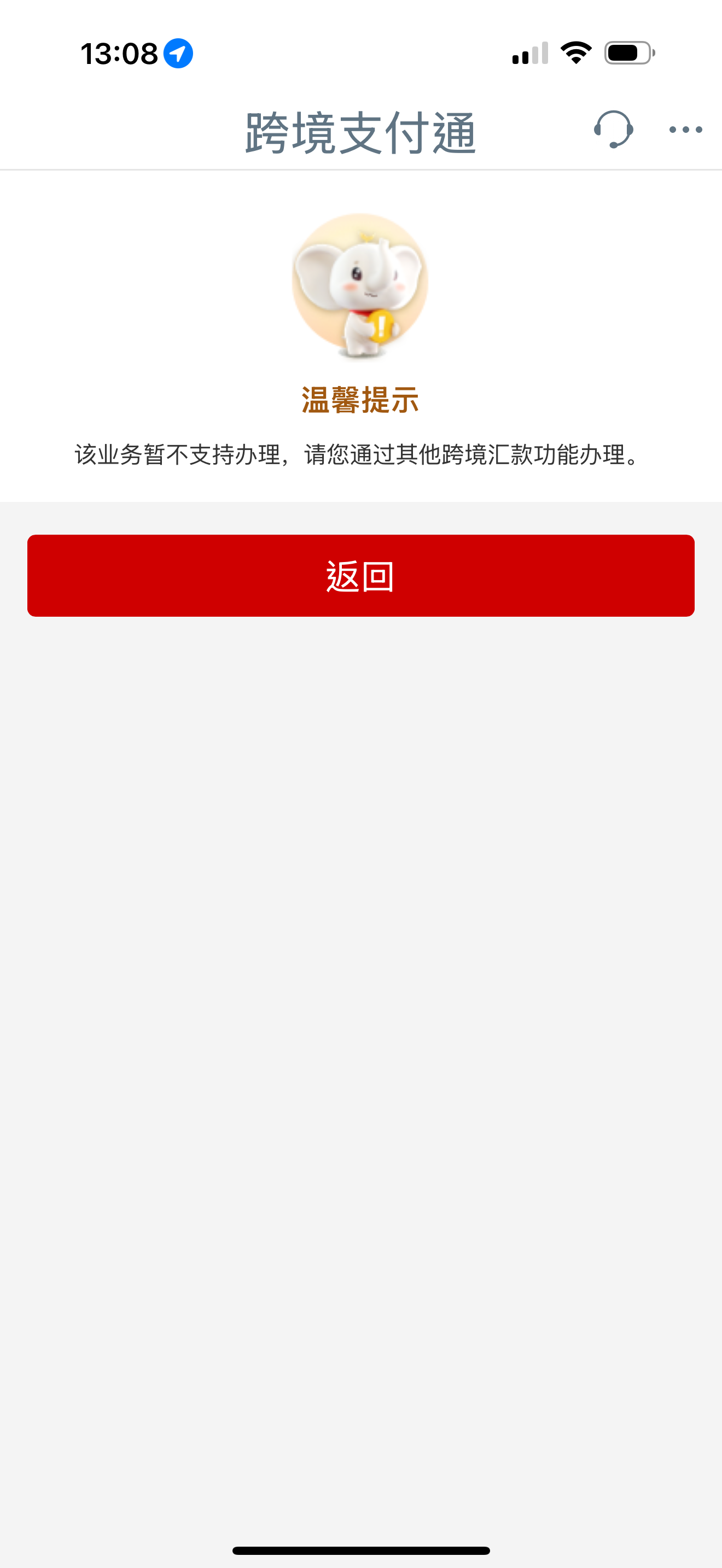
Task: Open the customer service headset icon
Action: [x=613, y=129]
